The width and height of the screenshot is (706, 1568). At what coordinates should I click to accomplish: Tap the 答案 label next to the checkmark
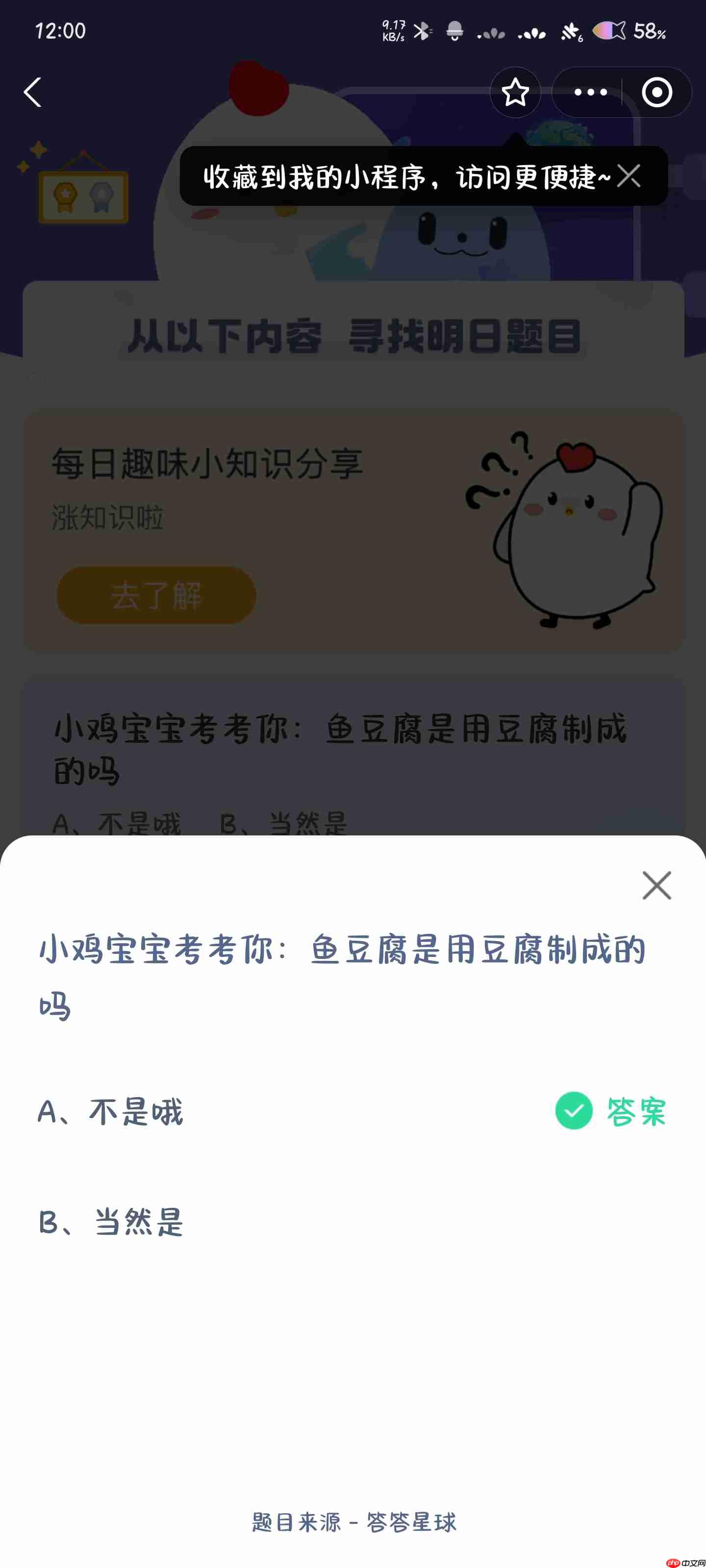pos(636,1113)
